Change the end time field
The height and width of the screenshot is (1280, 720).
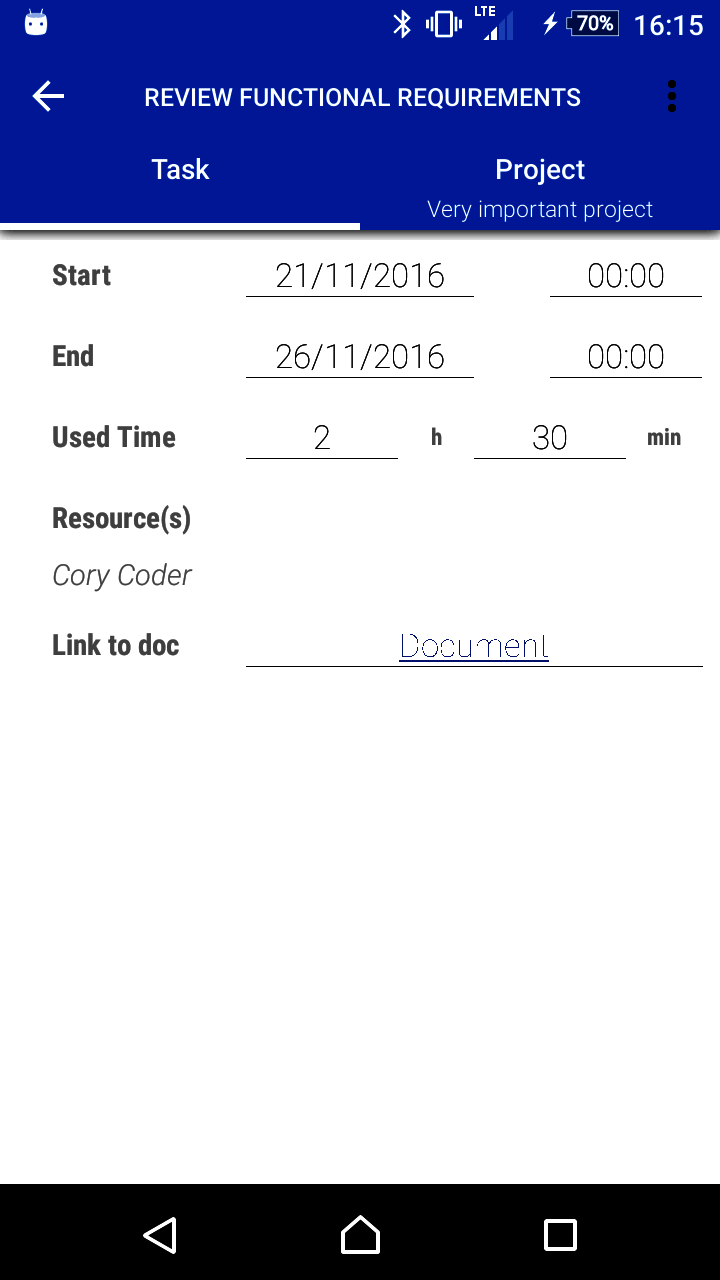point(625,357)
